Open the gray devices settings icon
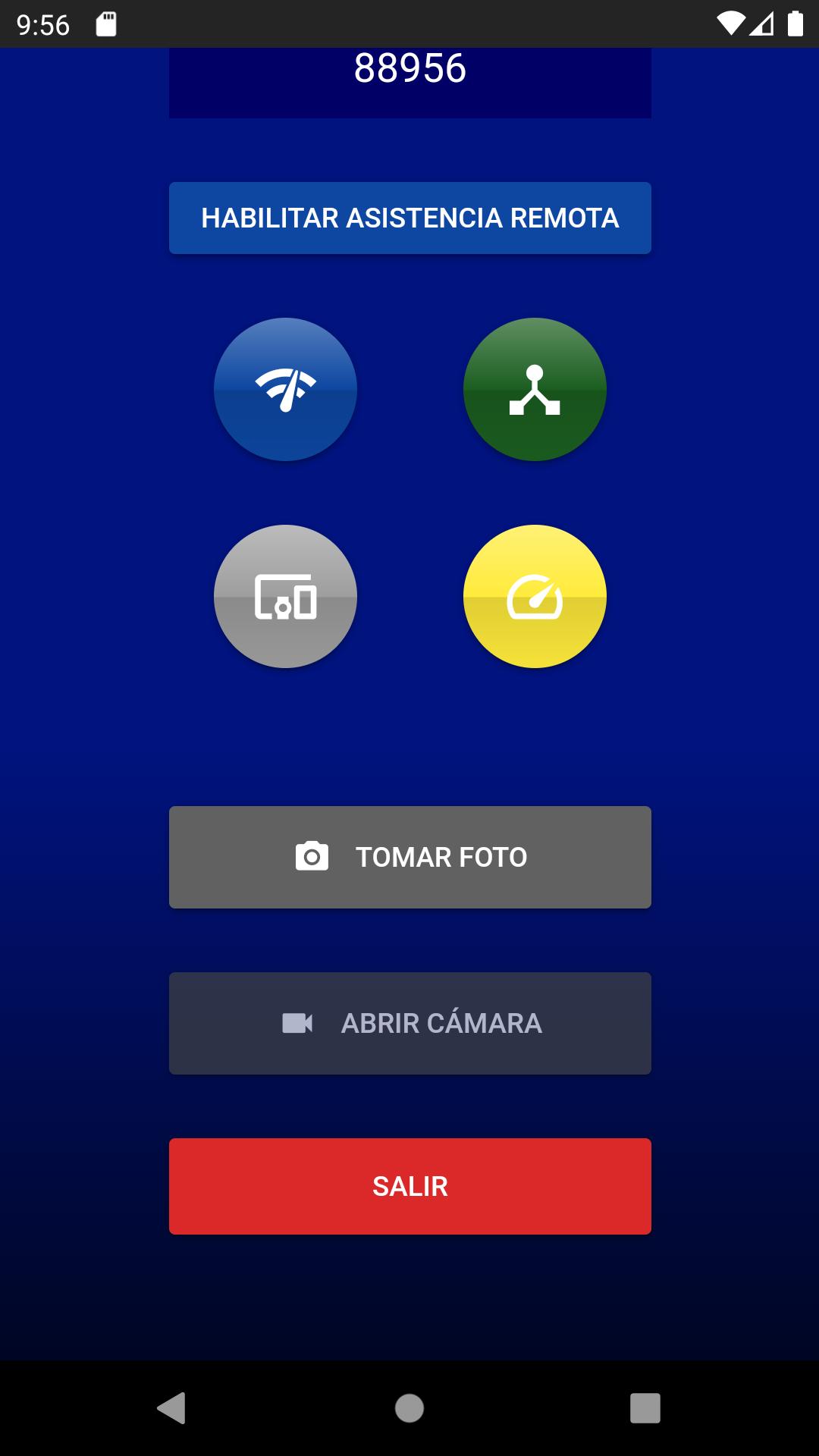Screen dimensions: 819x1456 pos(285,596)
